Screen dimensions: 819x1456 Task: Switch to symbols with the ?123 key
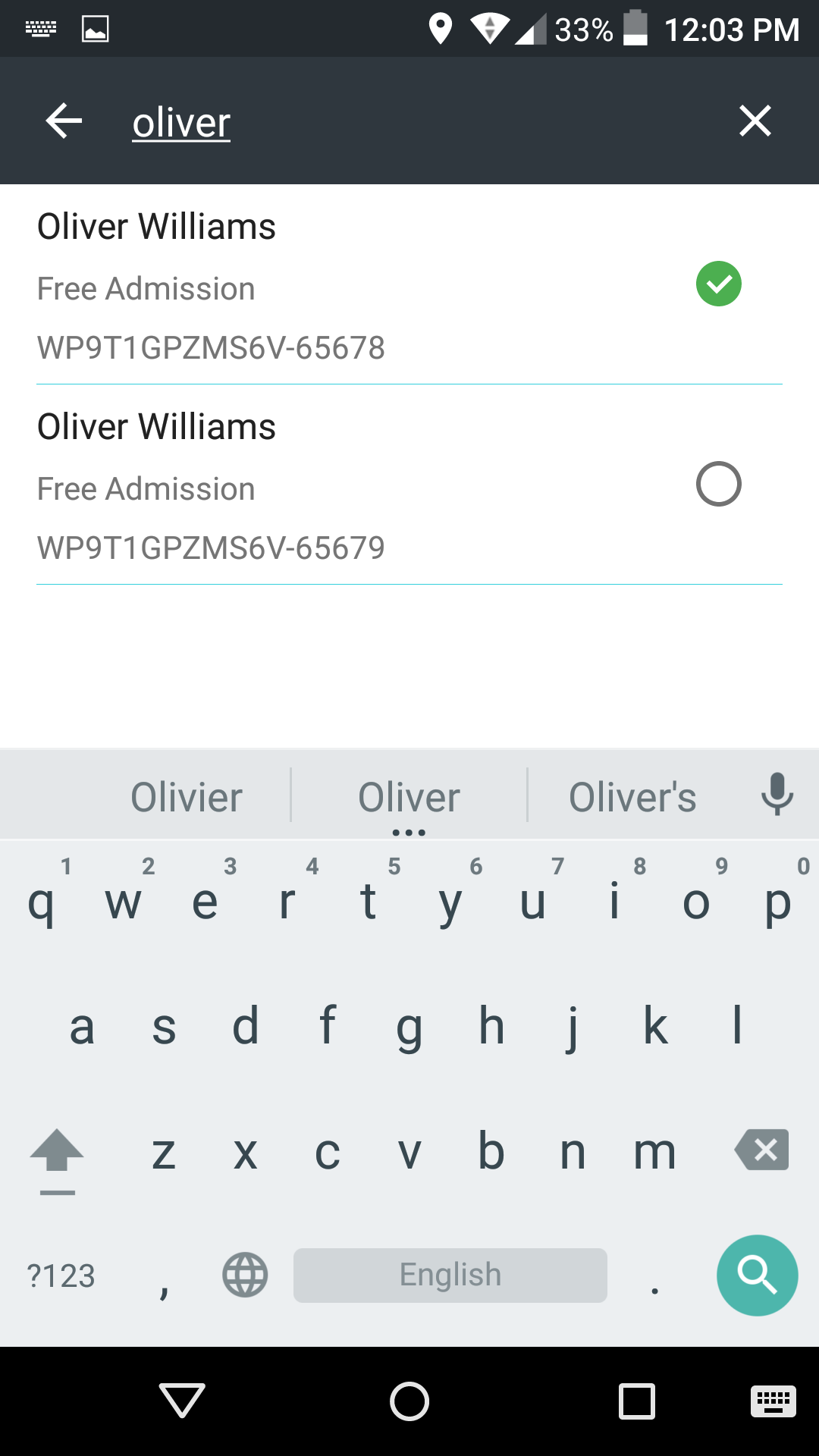59,1276
